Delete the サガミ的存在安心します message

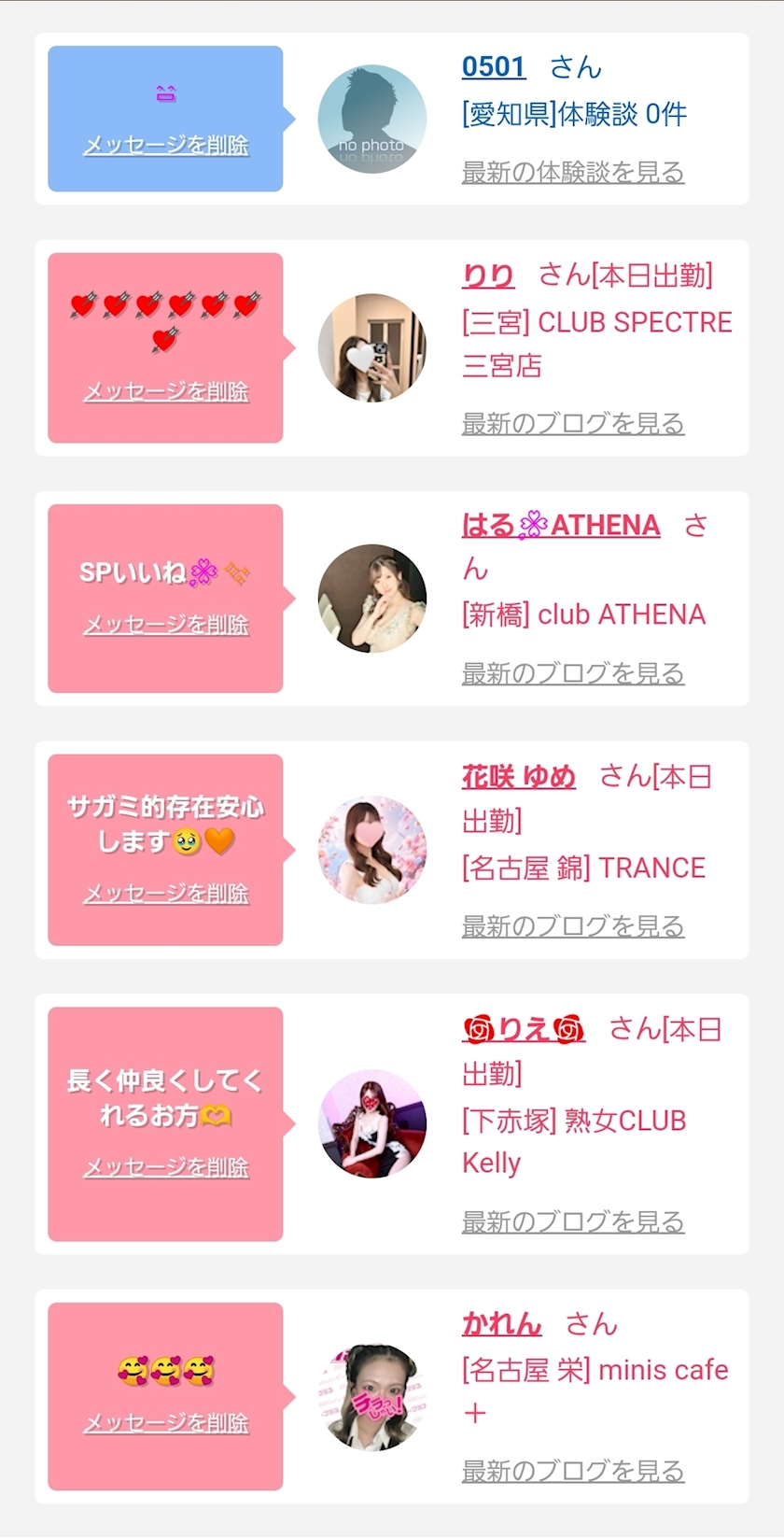[166, 894]
